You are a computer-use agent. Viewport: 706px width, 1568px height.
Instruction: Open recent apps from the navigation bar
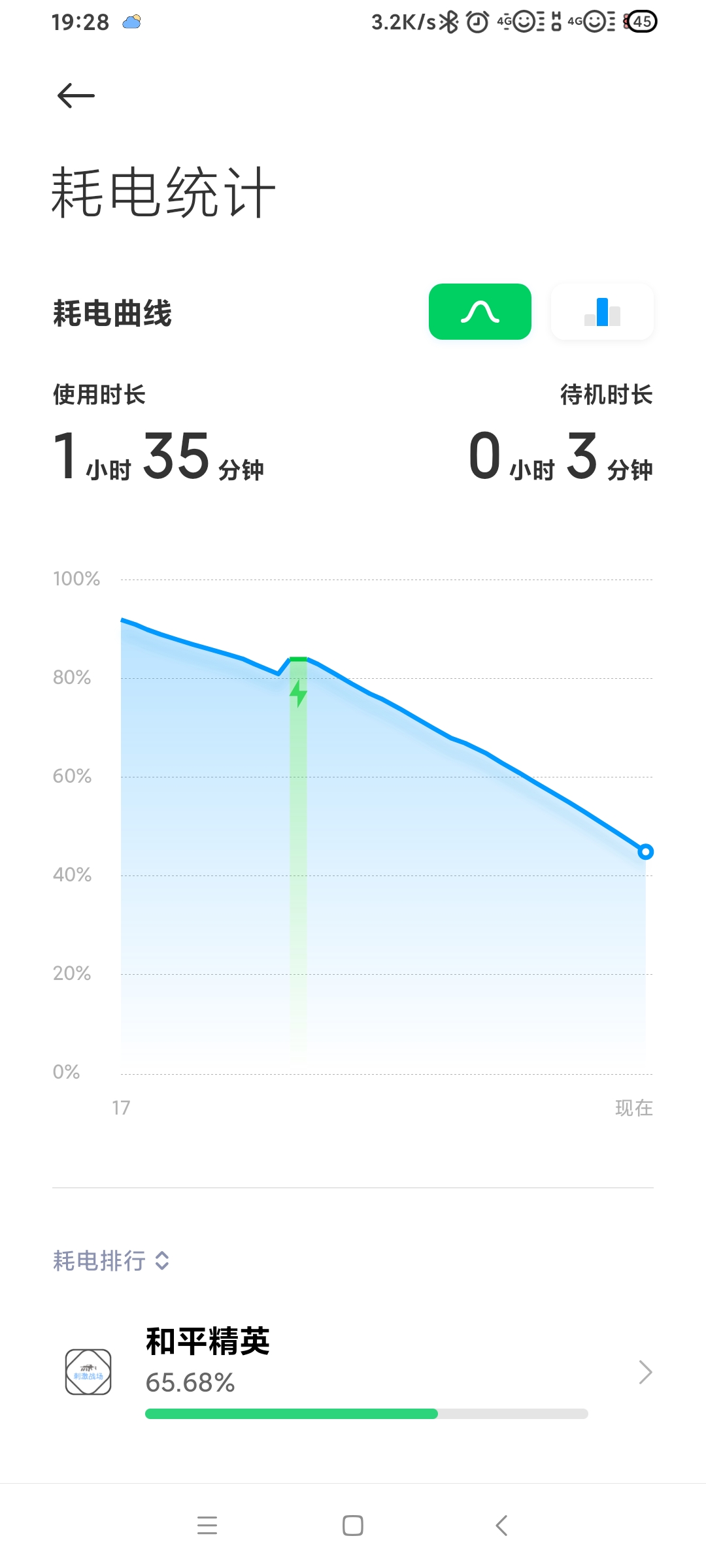[x=207, y=1526]
